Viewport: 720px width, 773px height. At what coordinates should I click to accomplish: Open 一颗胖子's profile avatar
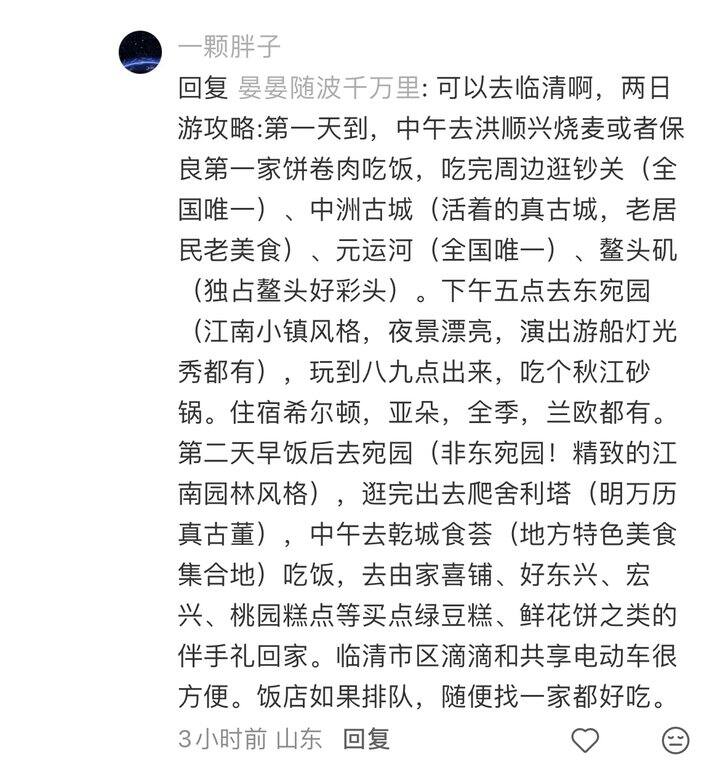tap(141, 52)
